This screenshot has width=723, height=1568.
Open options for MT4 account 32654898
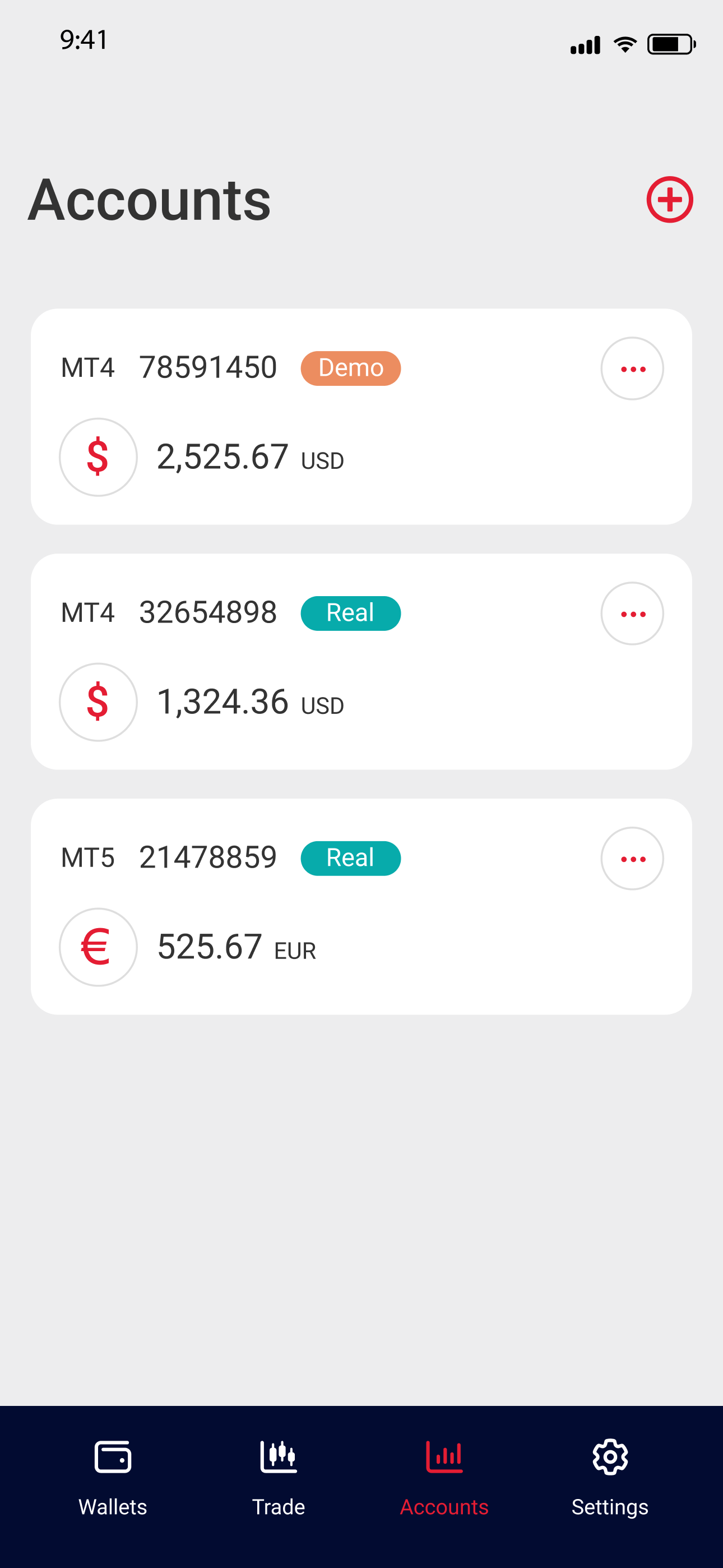click(632, 614)
